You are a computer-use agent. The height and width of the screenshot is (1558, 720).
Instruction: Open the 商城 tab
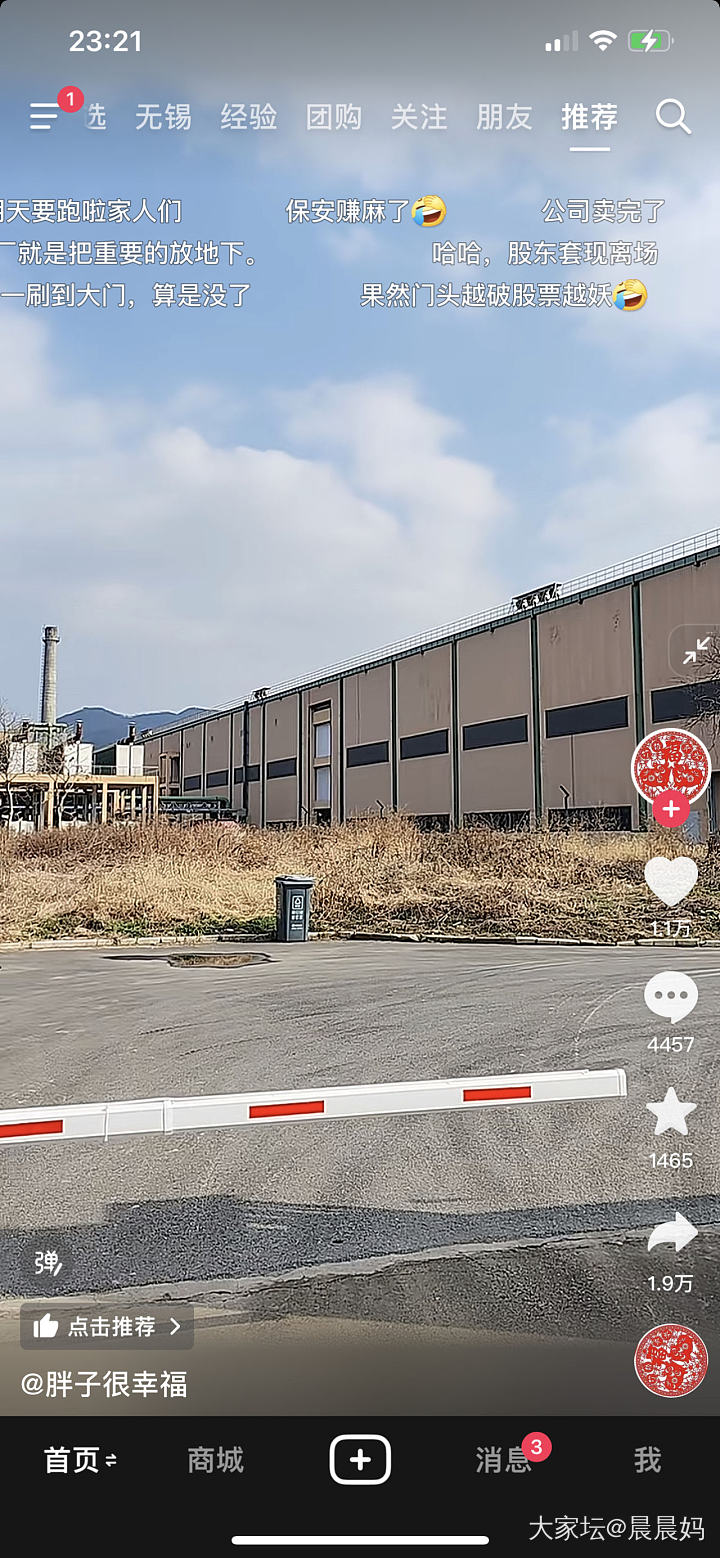tap(215, 1460)
